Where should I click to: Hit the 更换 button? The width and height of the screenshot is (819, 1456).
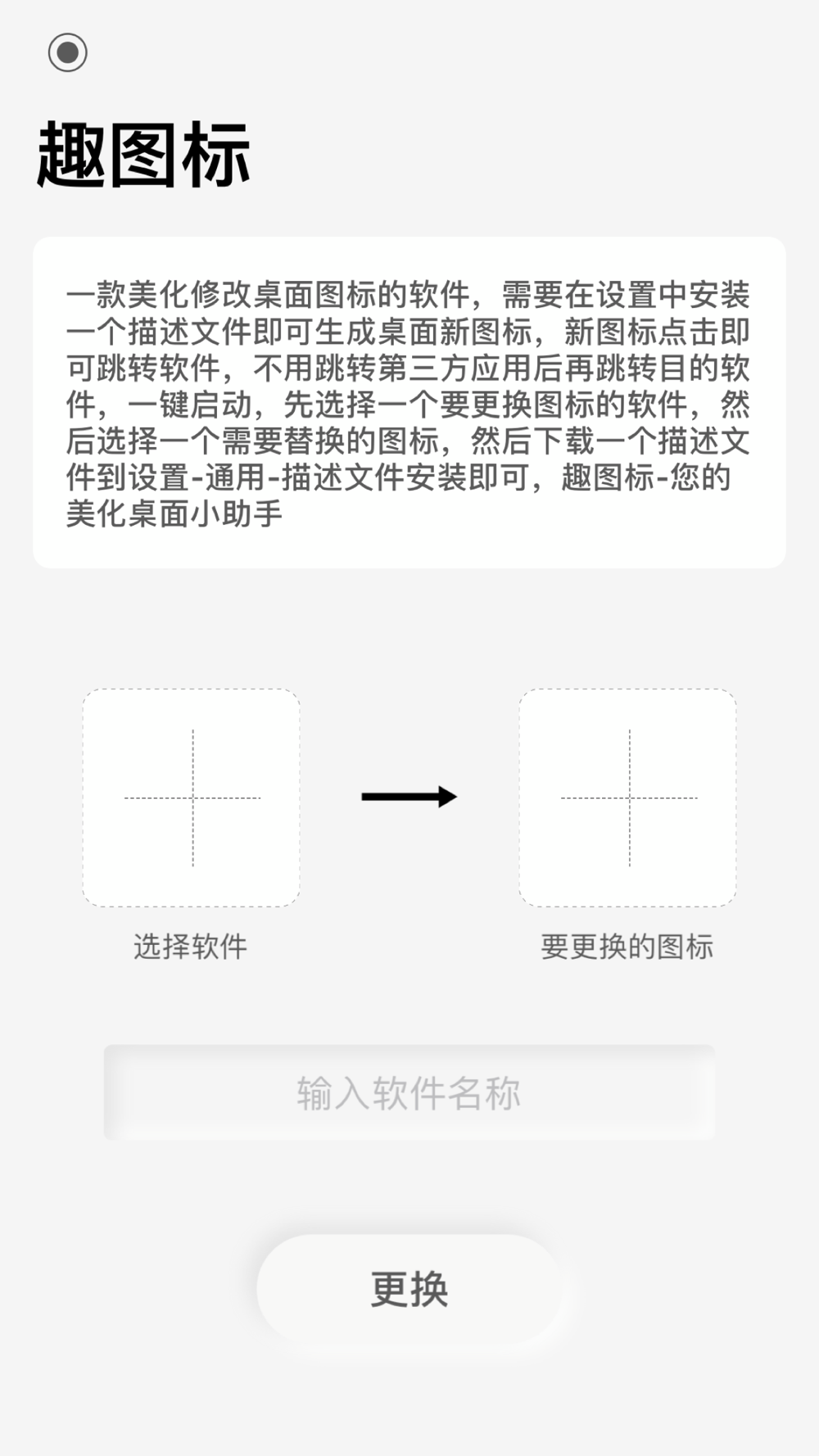pyautogui.click(x=409, y=1290)
